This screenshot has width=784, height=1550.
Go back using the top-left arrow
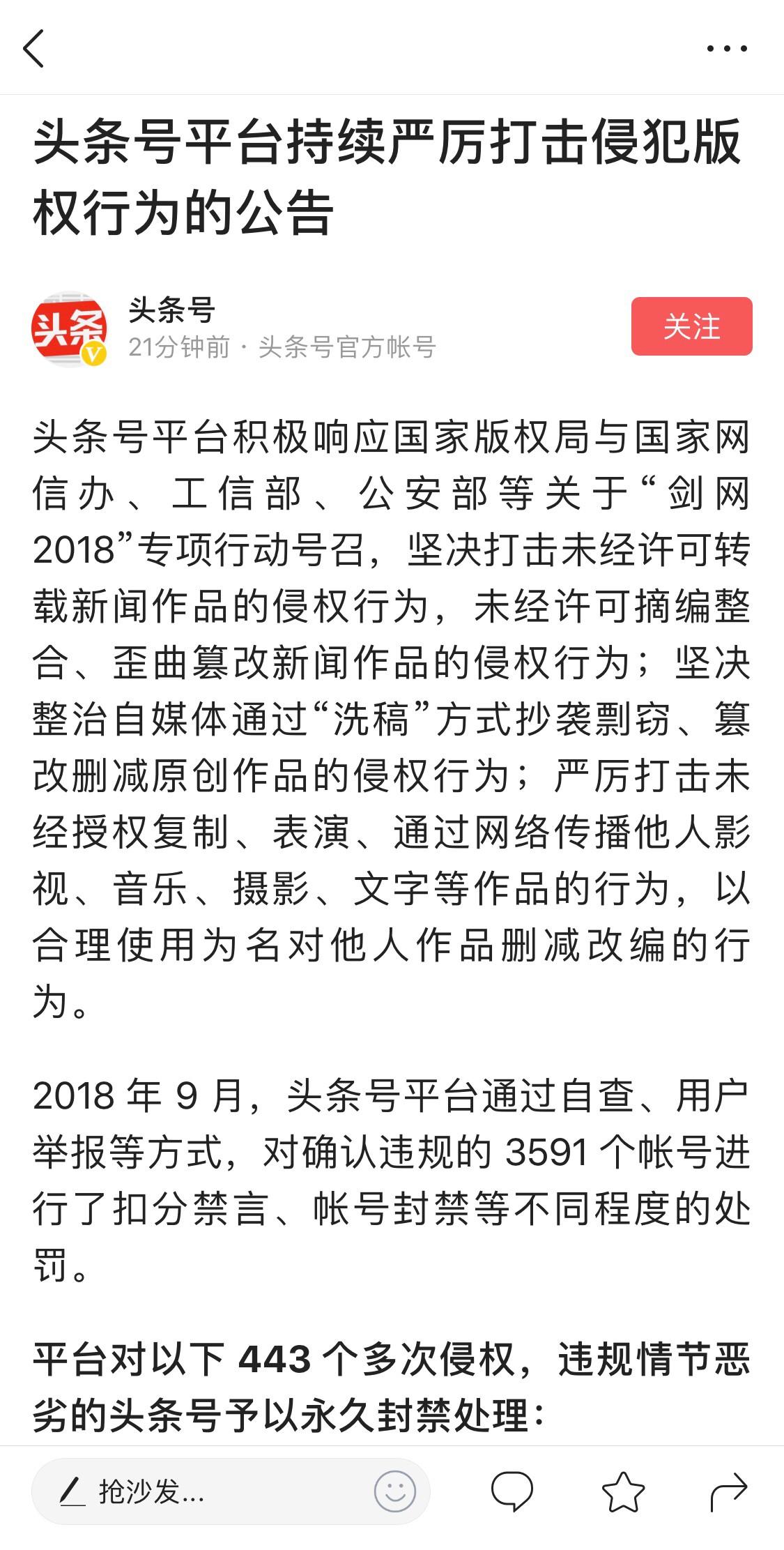pos(34,49)
